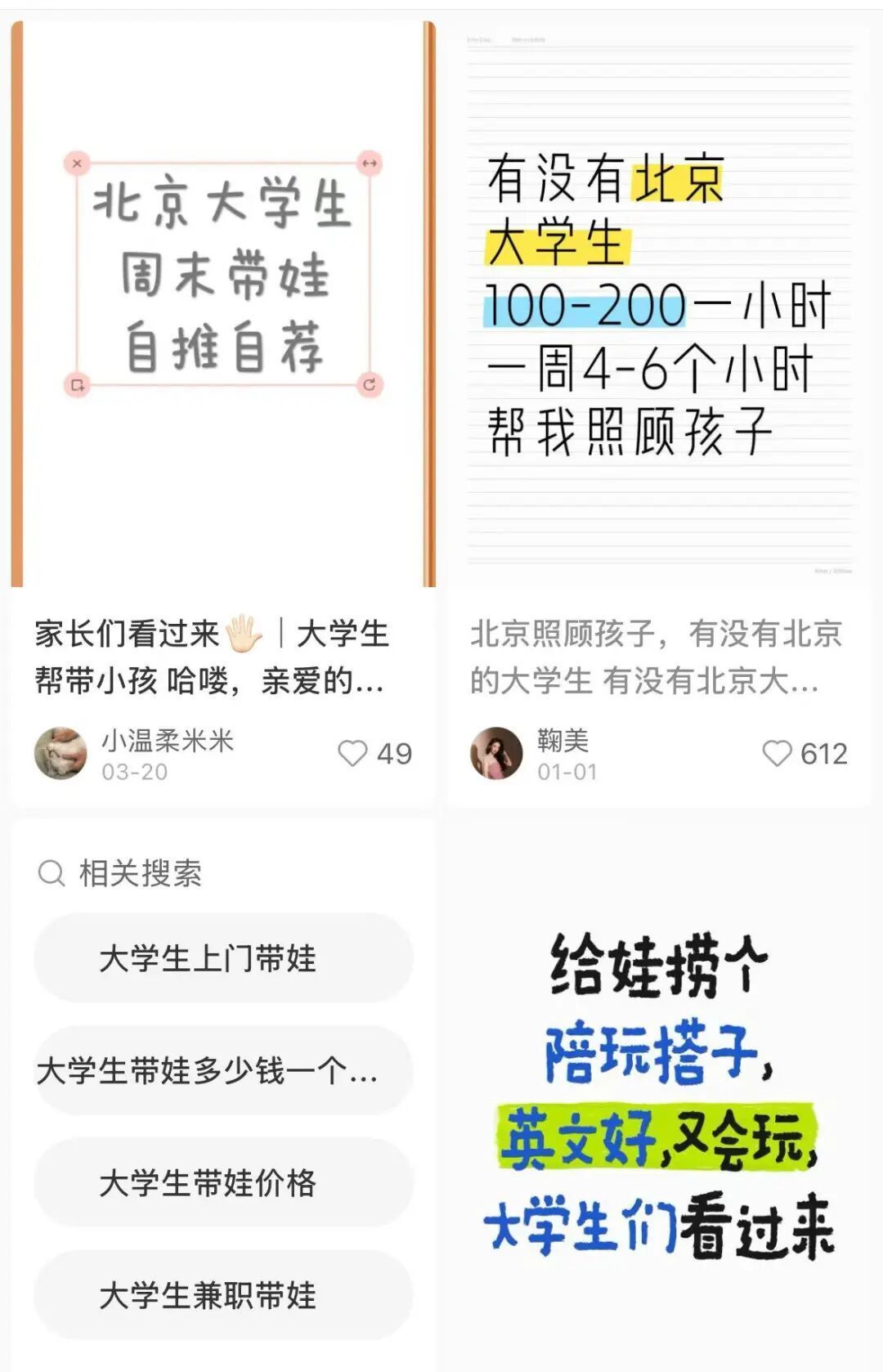Open the 有没有北京大学生 post card

[x=659, y=304]
